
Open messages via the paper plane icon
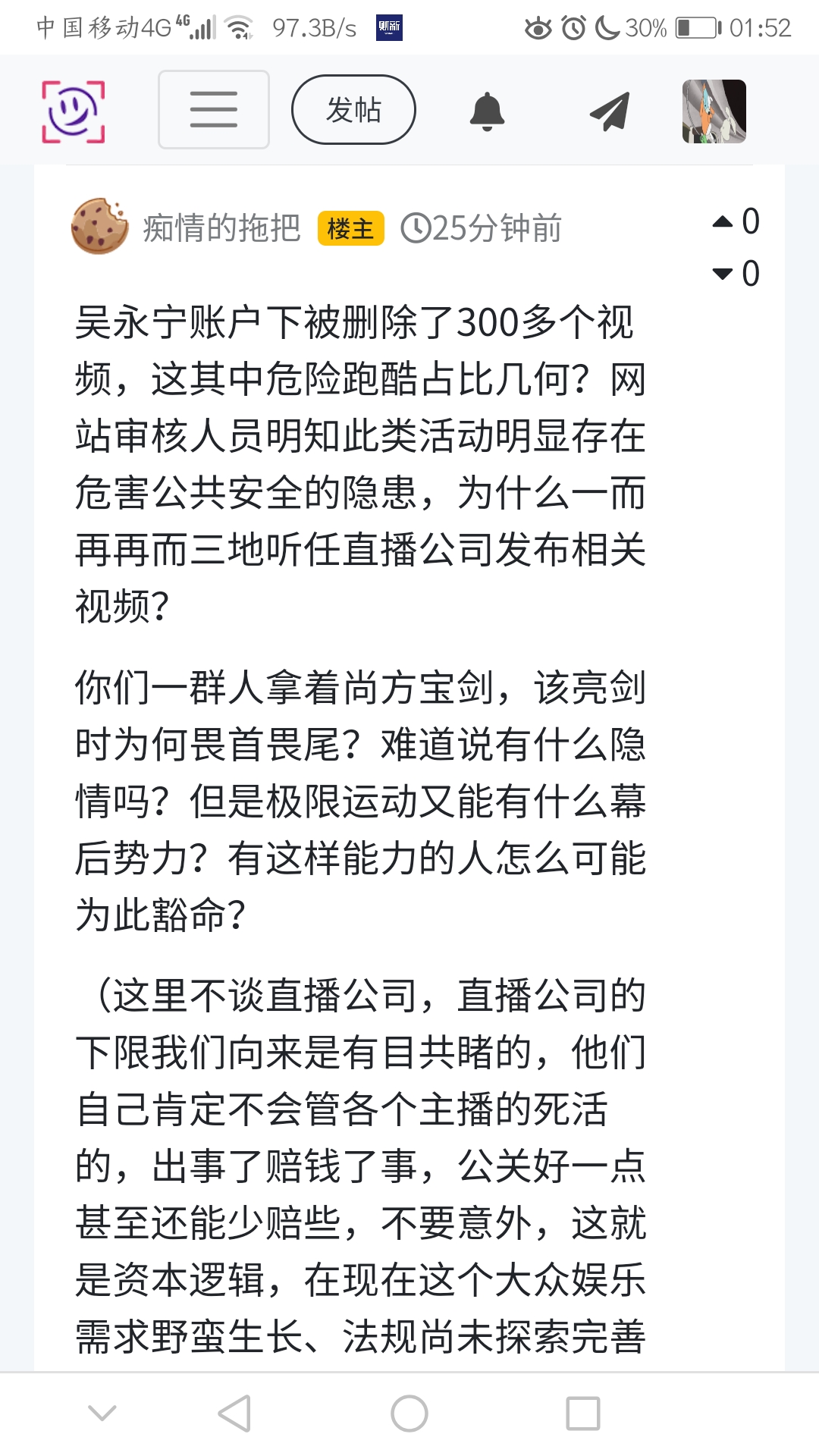click(x=610, y=111)
